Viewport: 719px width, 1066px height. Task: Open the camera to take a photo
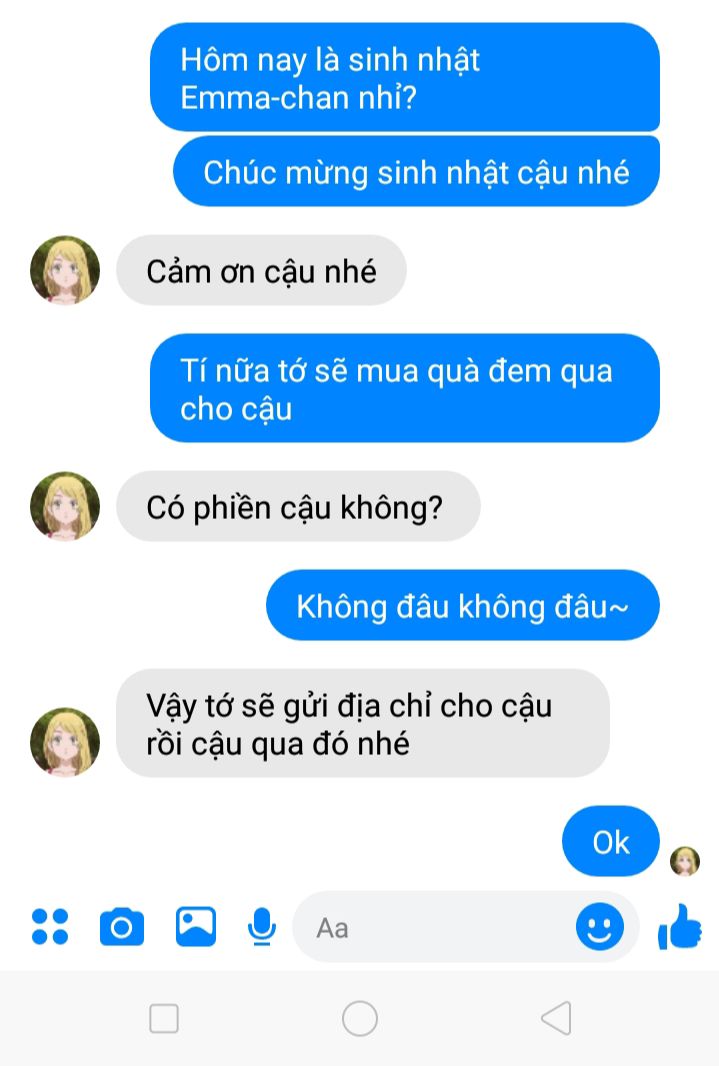point(122,927)
